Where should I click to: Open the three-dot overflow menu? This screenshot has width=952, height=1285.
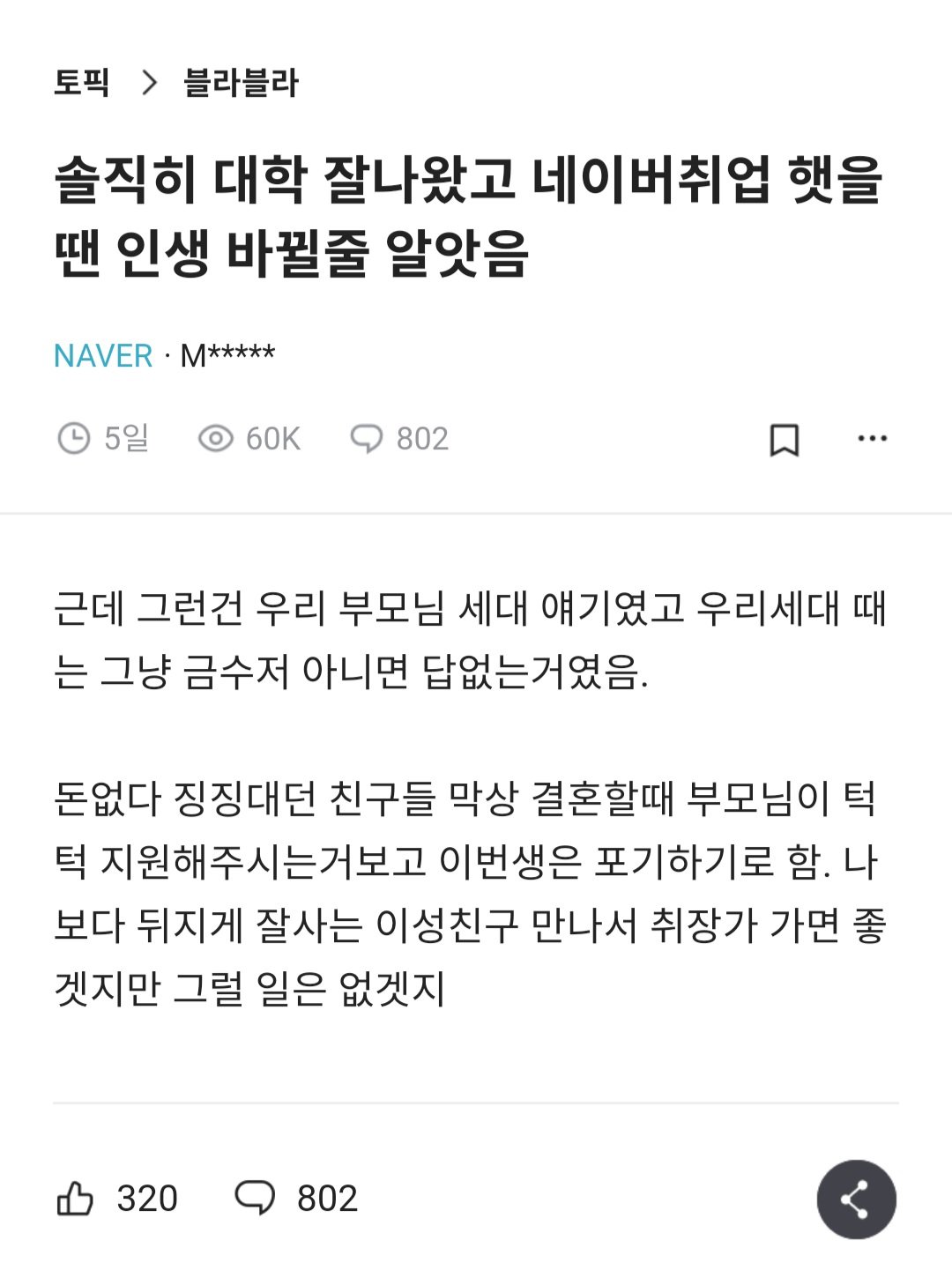tap(872, 438)
